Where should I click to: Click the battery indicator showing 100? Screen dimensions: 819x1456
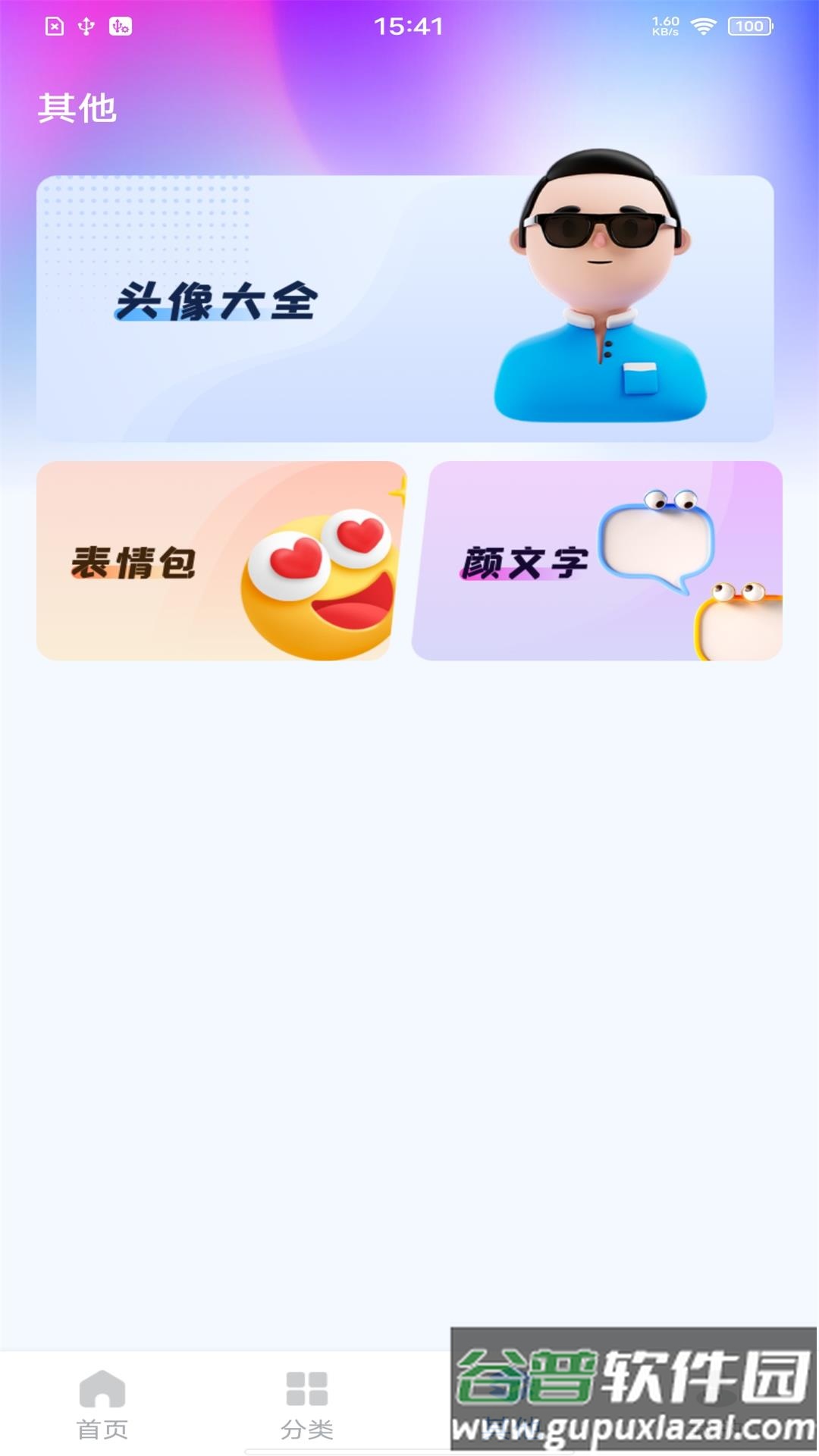747,25
